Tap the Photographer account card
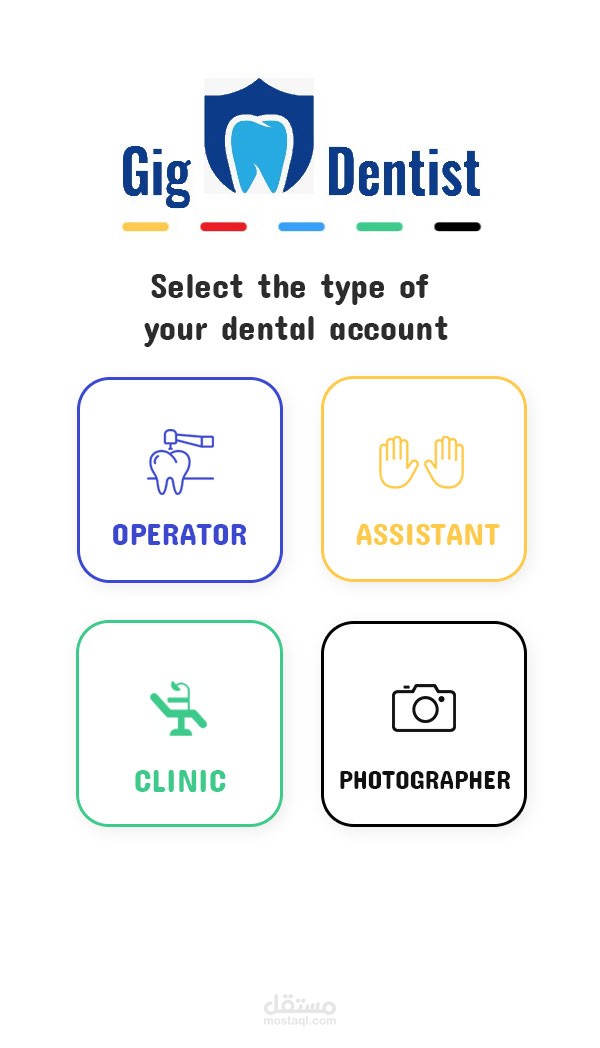 point(424,724)
